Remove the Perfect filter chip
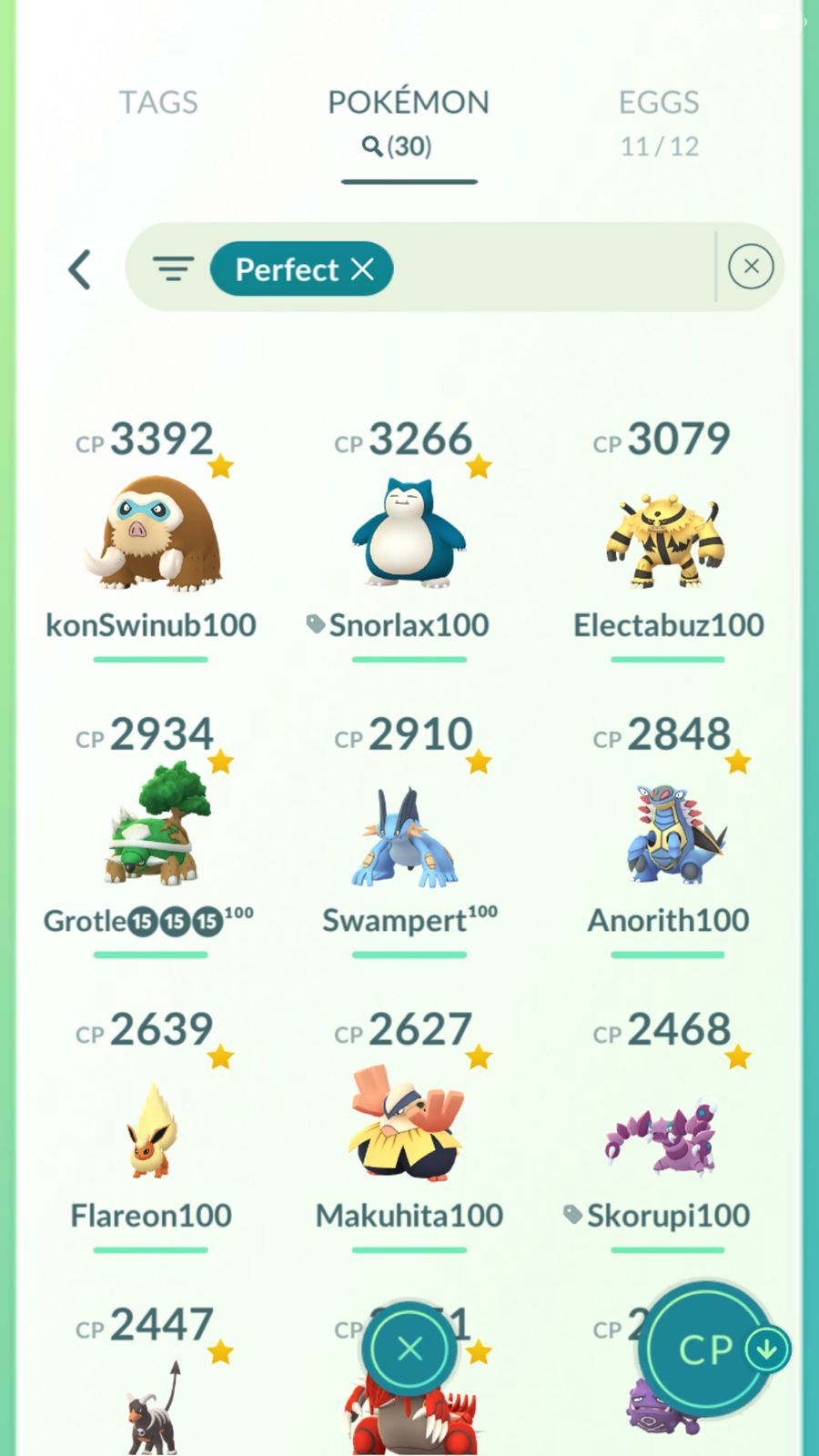This screenshot has height=1456, width=819. [x=363, y=268]
